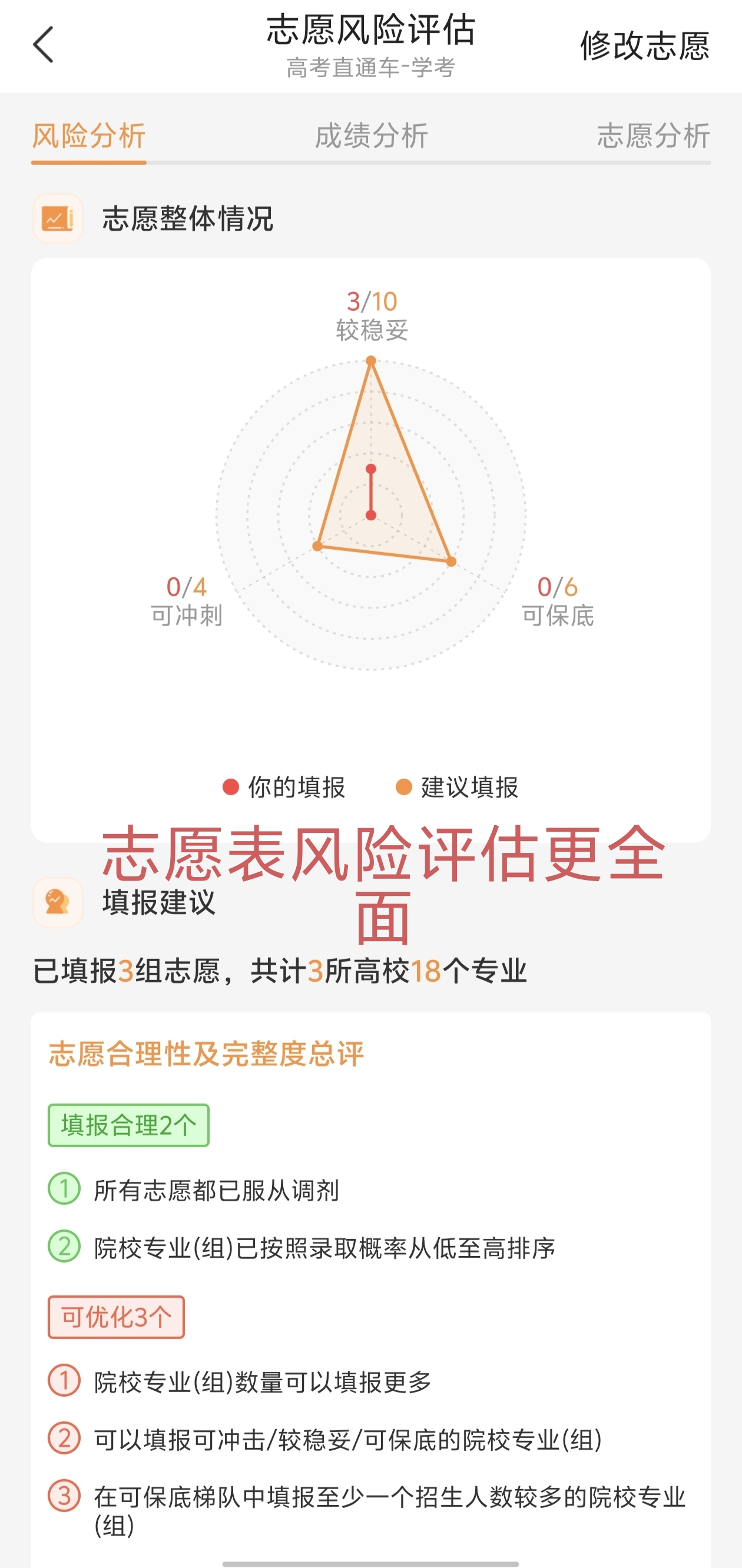Switch to the 志愿分析 tab
This screenshot has width=742, height=1568.
pyautogui.click(x=653, y=135)
